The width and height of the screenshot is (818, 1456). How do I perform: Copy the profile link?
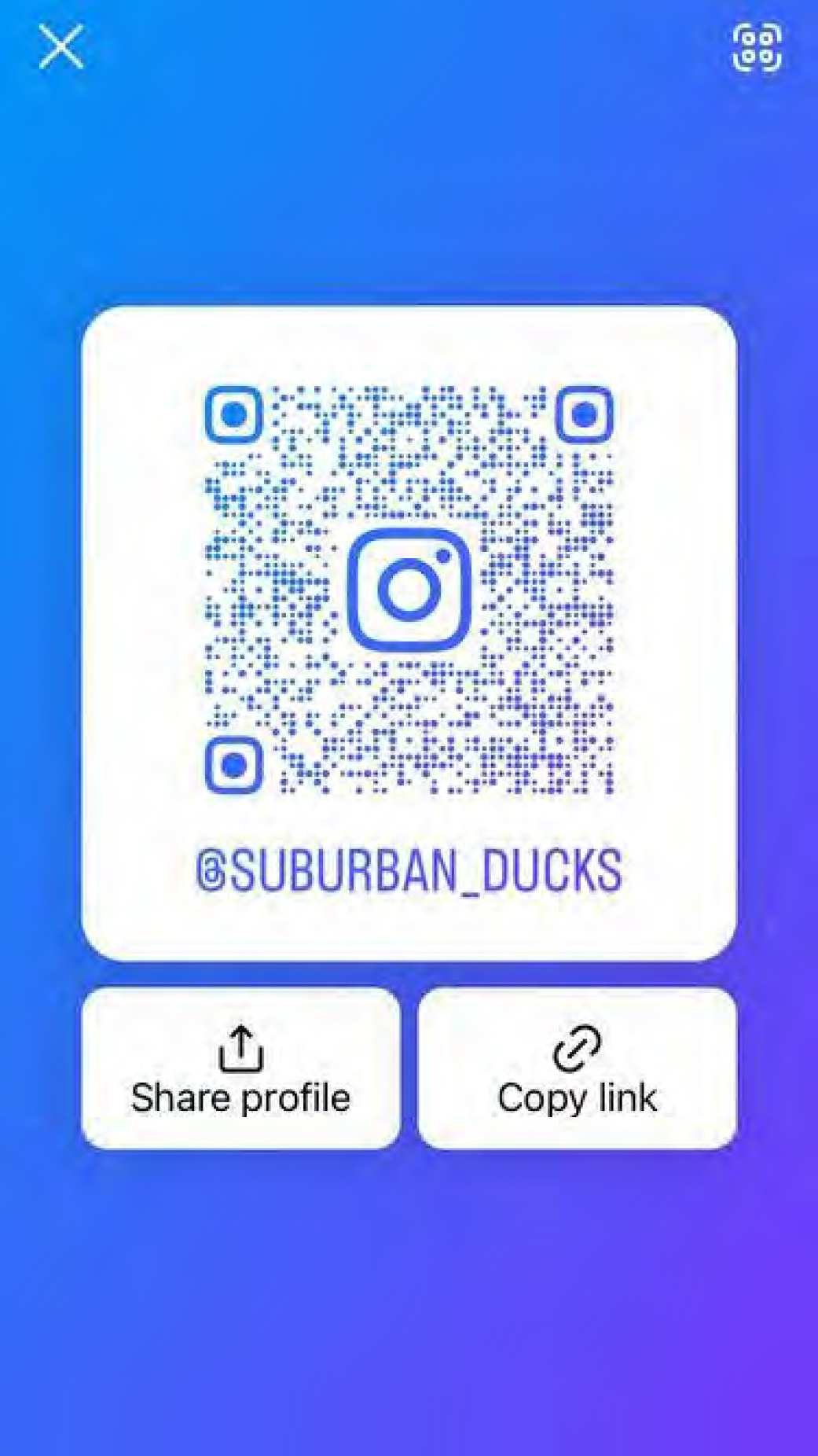[x=577, y=1068]
